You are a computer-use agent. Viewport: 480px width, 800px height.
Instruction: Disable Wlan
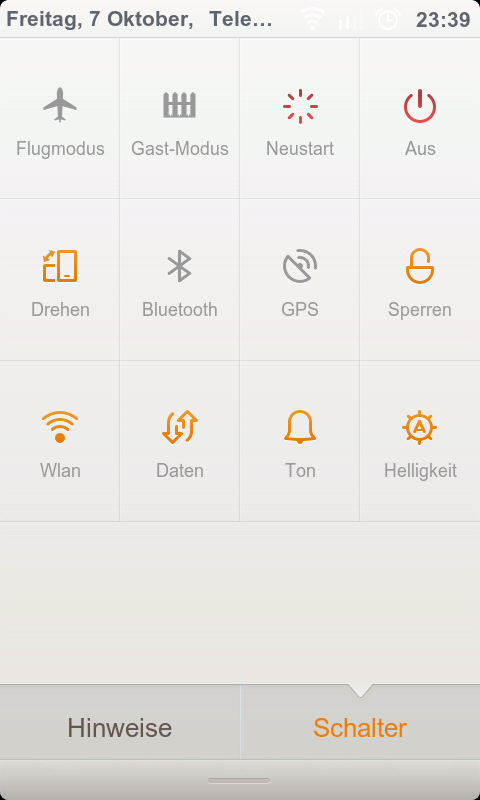tap(60, 441)
